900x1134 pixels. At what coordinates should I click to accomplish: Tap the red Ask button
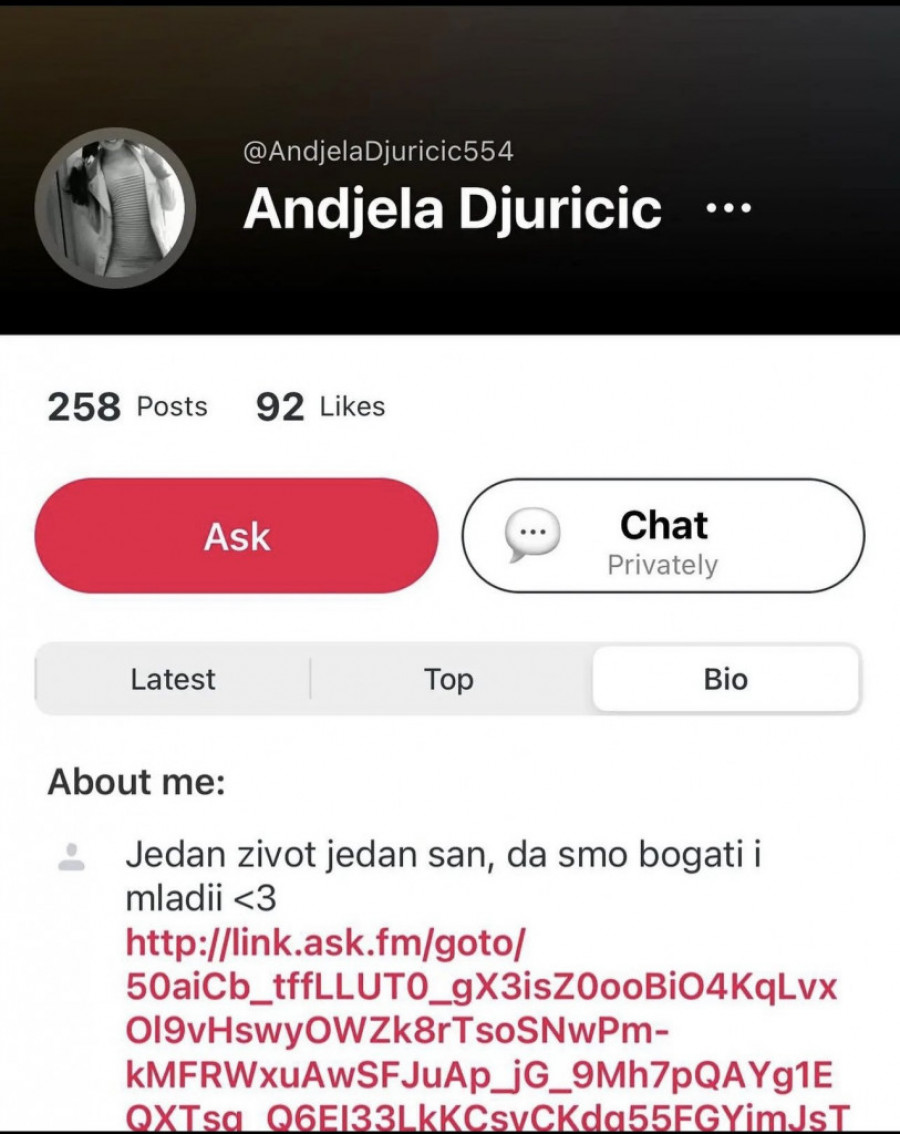coord(237,536)
